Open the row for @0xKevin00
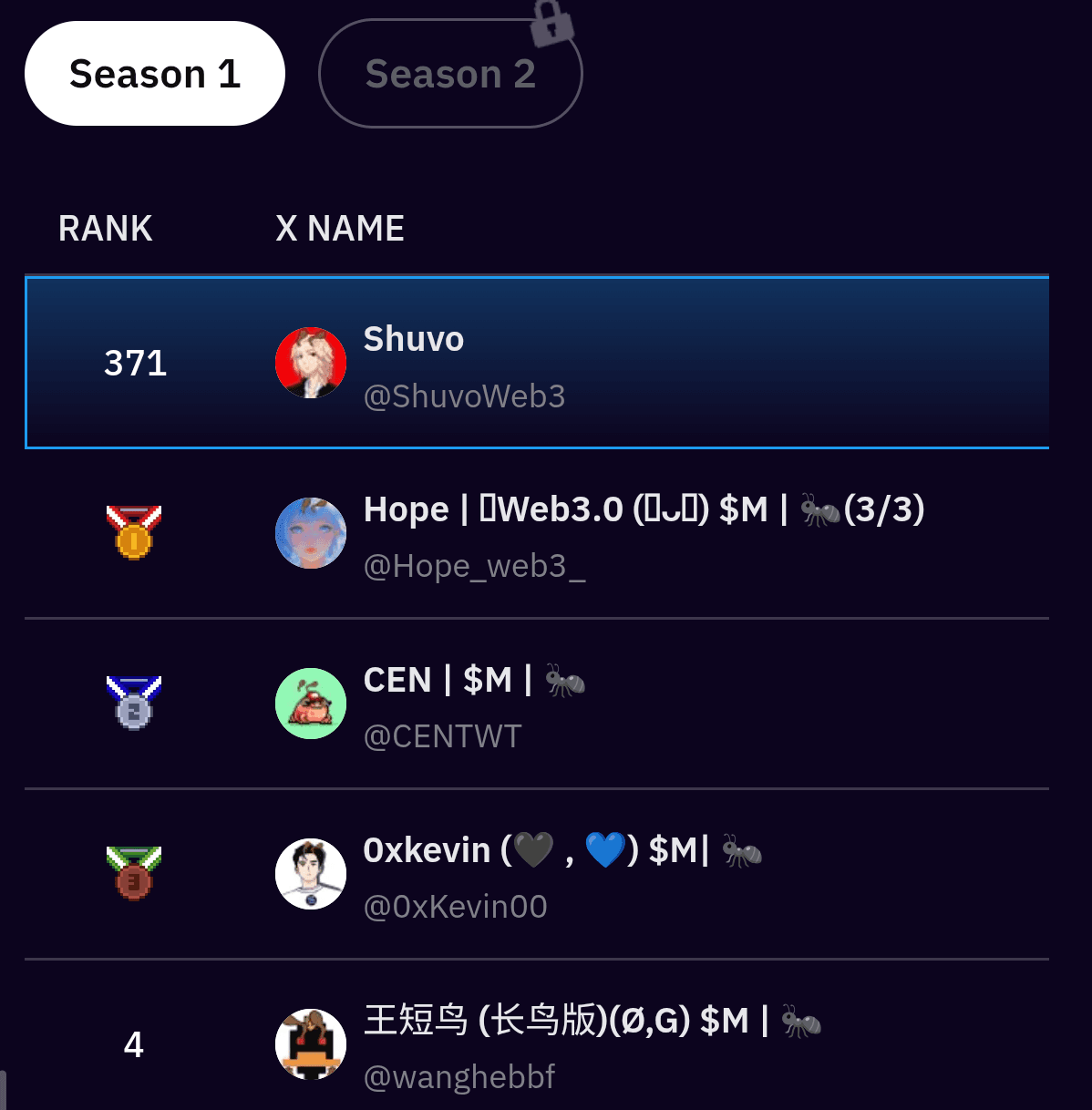This screenshot has width=1092, height=1110. pos(536,875)
